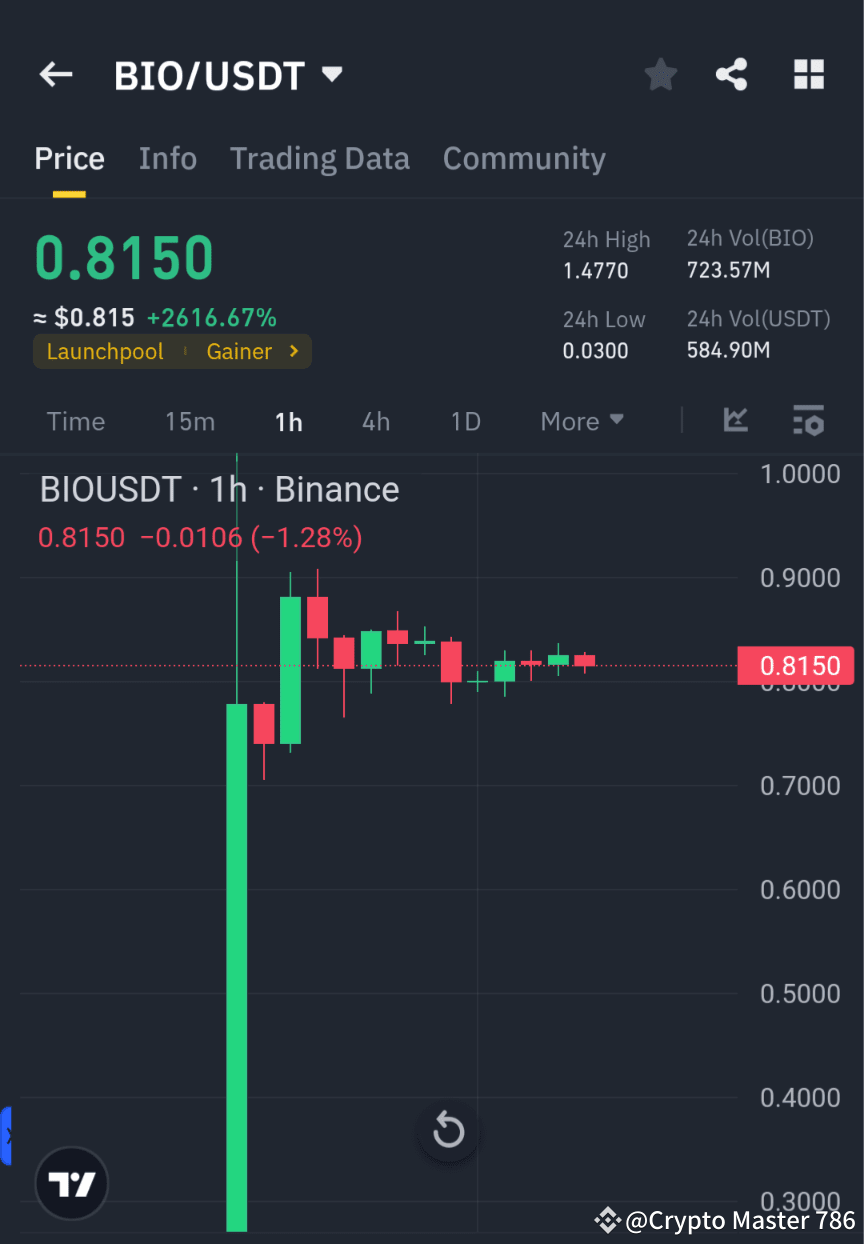Viewport: 864px width, 1244px height.
Task: Select the Time chart view
Action: coord(76,421)
